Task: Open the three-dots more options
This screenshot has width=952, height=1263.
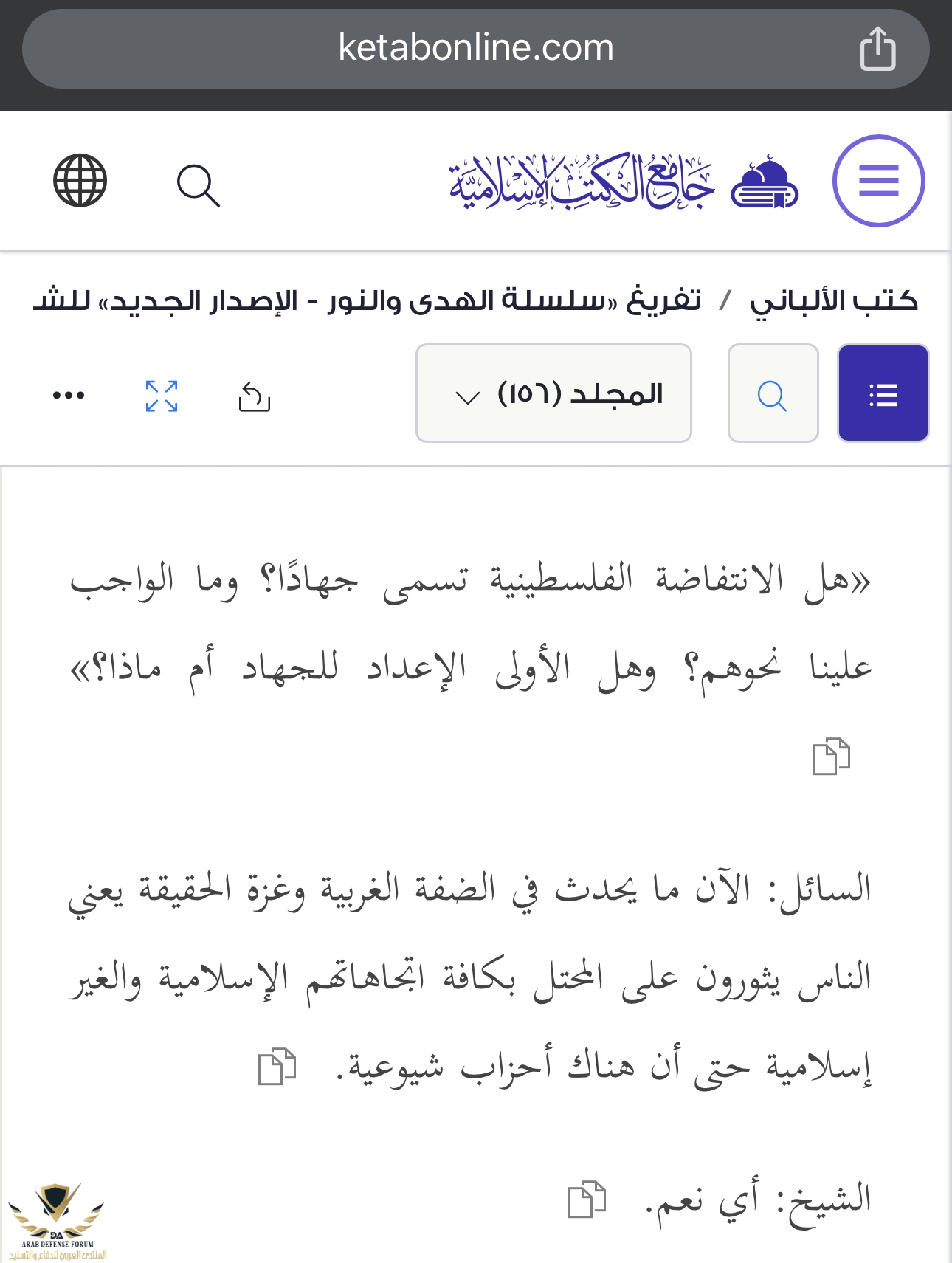Action: pos(69,396)
